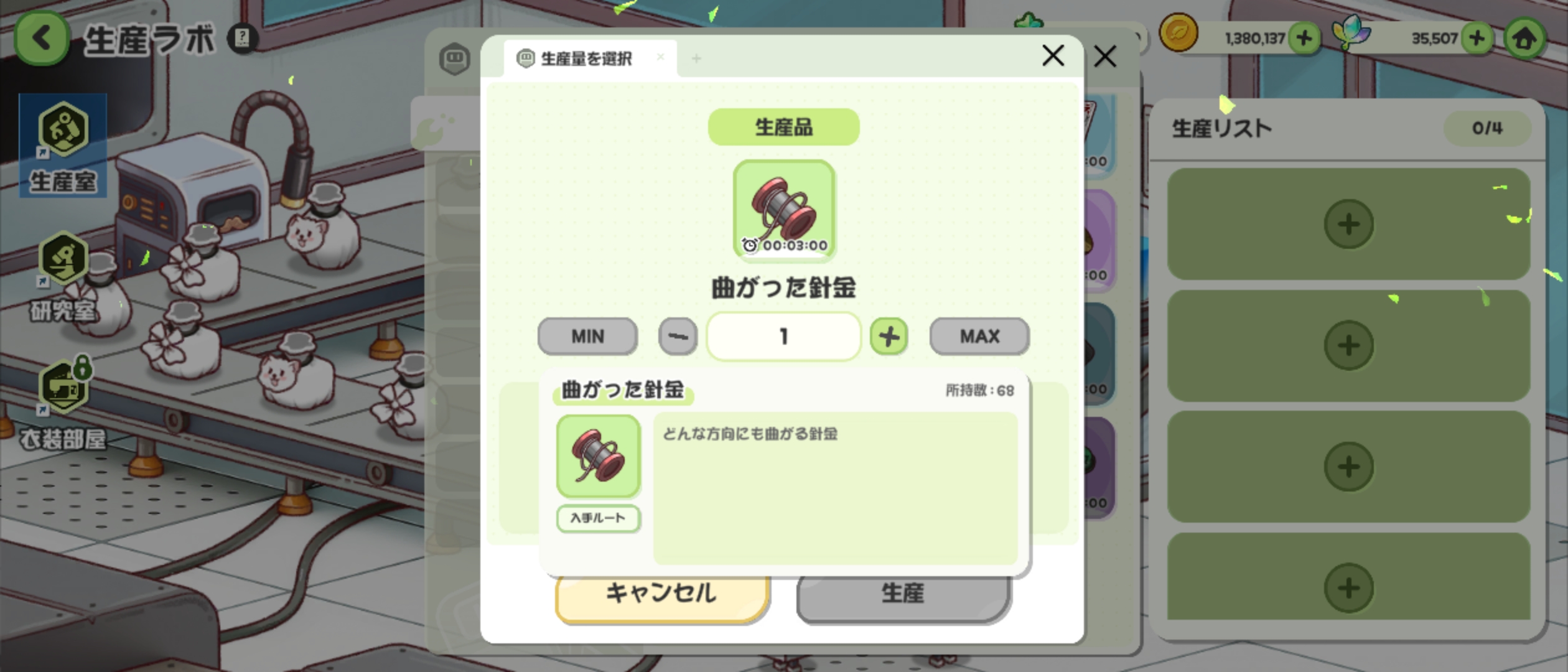The width and height of the screenshot is (1568, 672).
Task: Return to the home screen
Action: (1524, 39)
